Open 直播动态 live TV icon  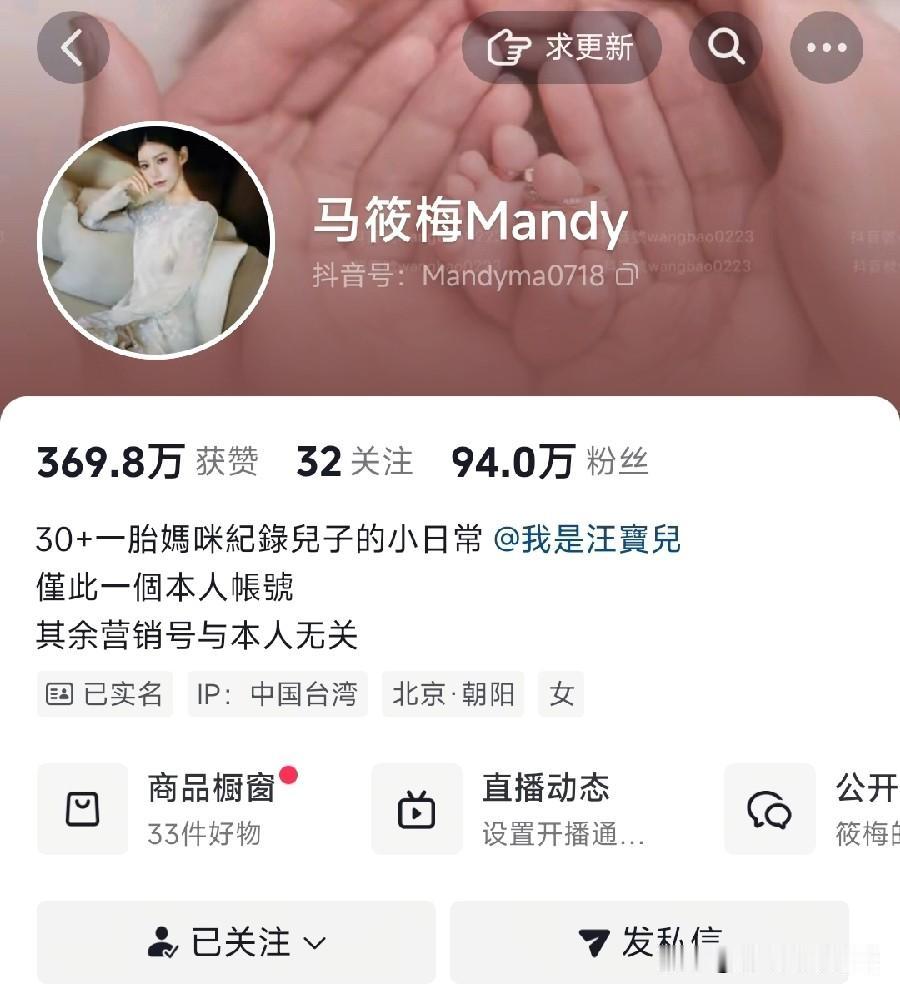coord(416,808)
